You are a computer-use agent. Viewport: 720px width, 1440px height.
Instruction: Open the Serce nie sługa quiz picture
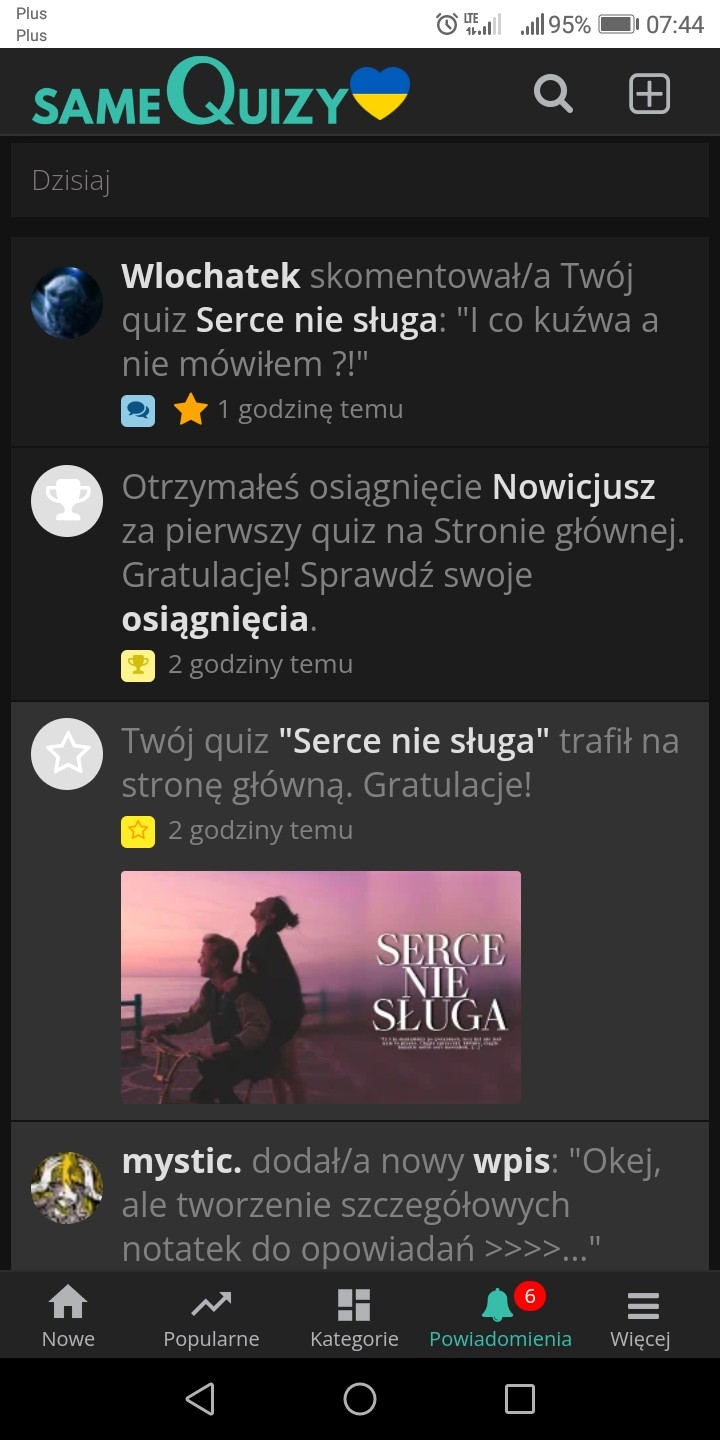click(x=321, y=987)
